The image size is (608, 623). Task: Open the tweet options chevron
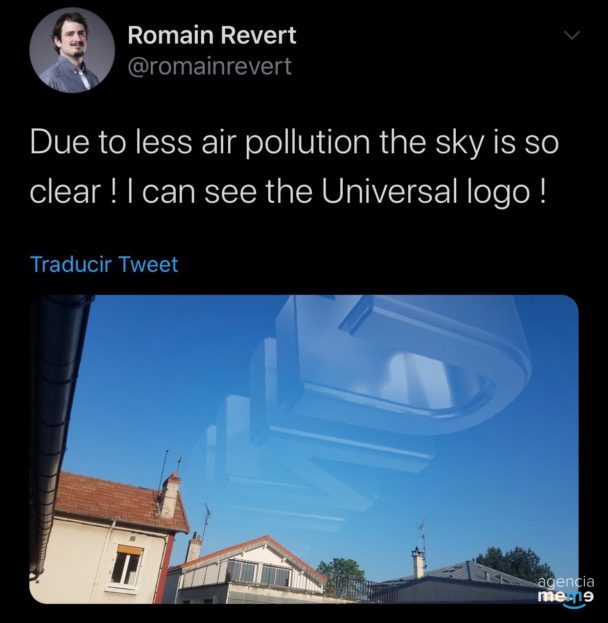coord(572,36)
